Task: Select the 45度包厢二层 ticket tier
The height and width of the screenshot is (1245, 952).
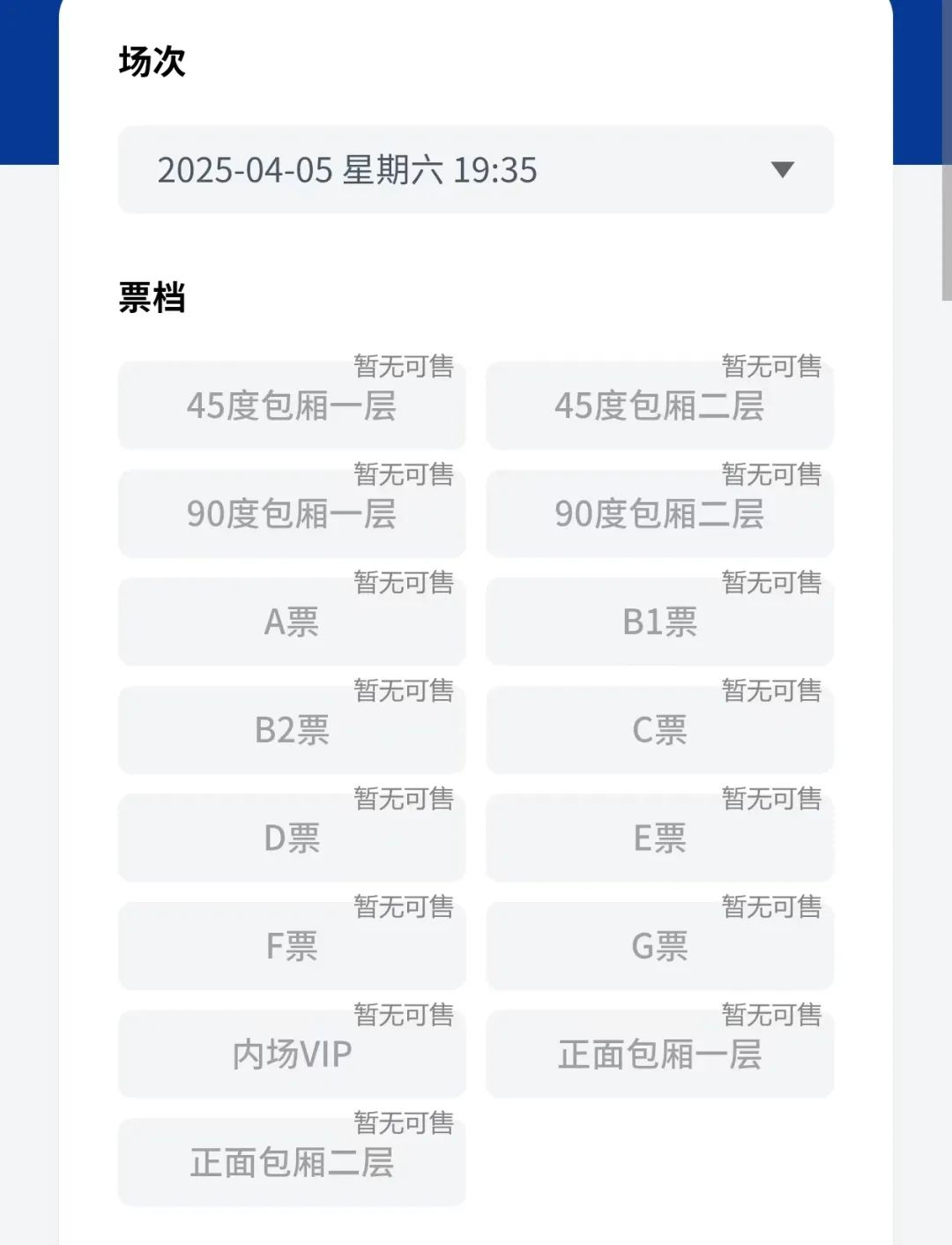Action: 659,406
